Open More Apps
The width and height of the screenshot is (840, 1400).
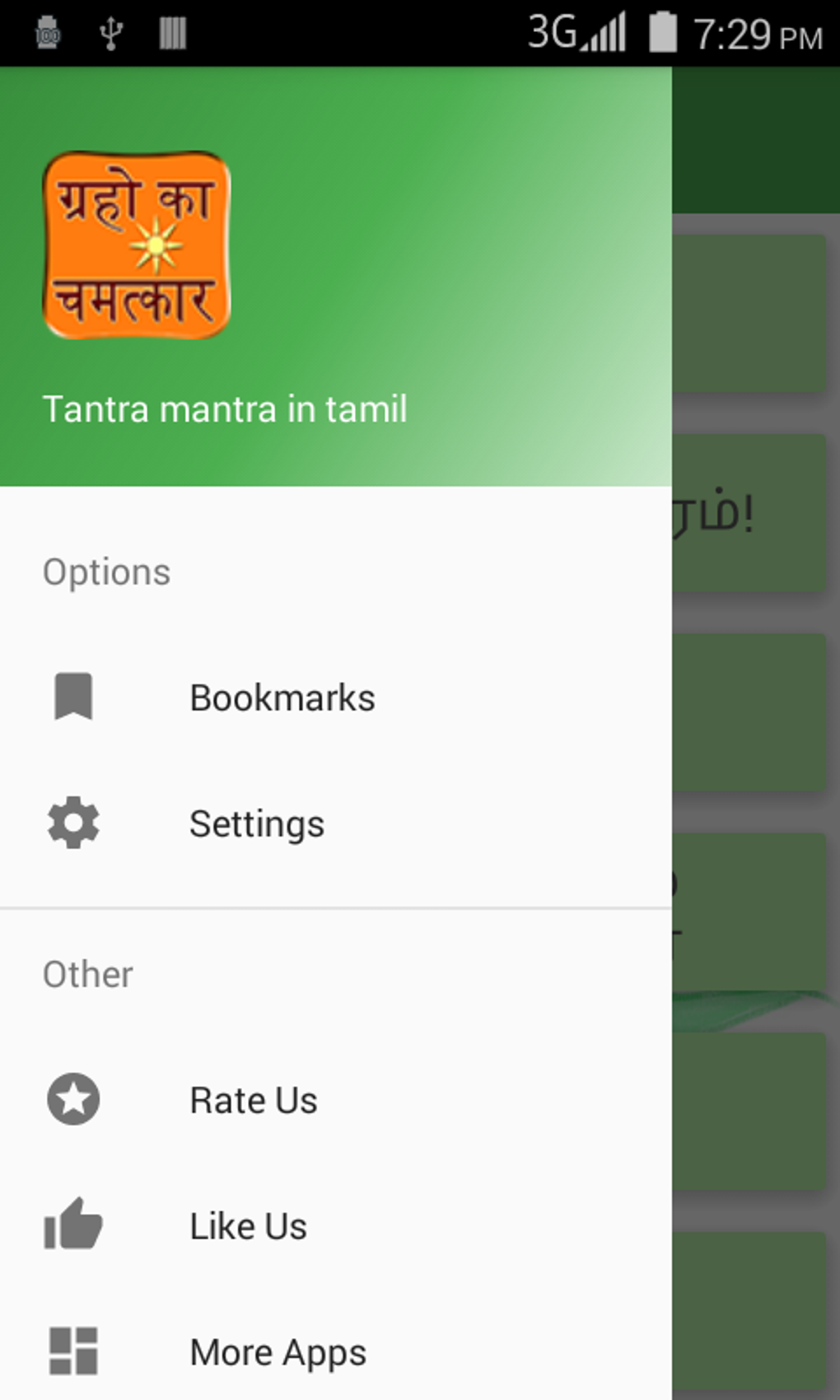(278, 1352)
